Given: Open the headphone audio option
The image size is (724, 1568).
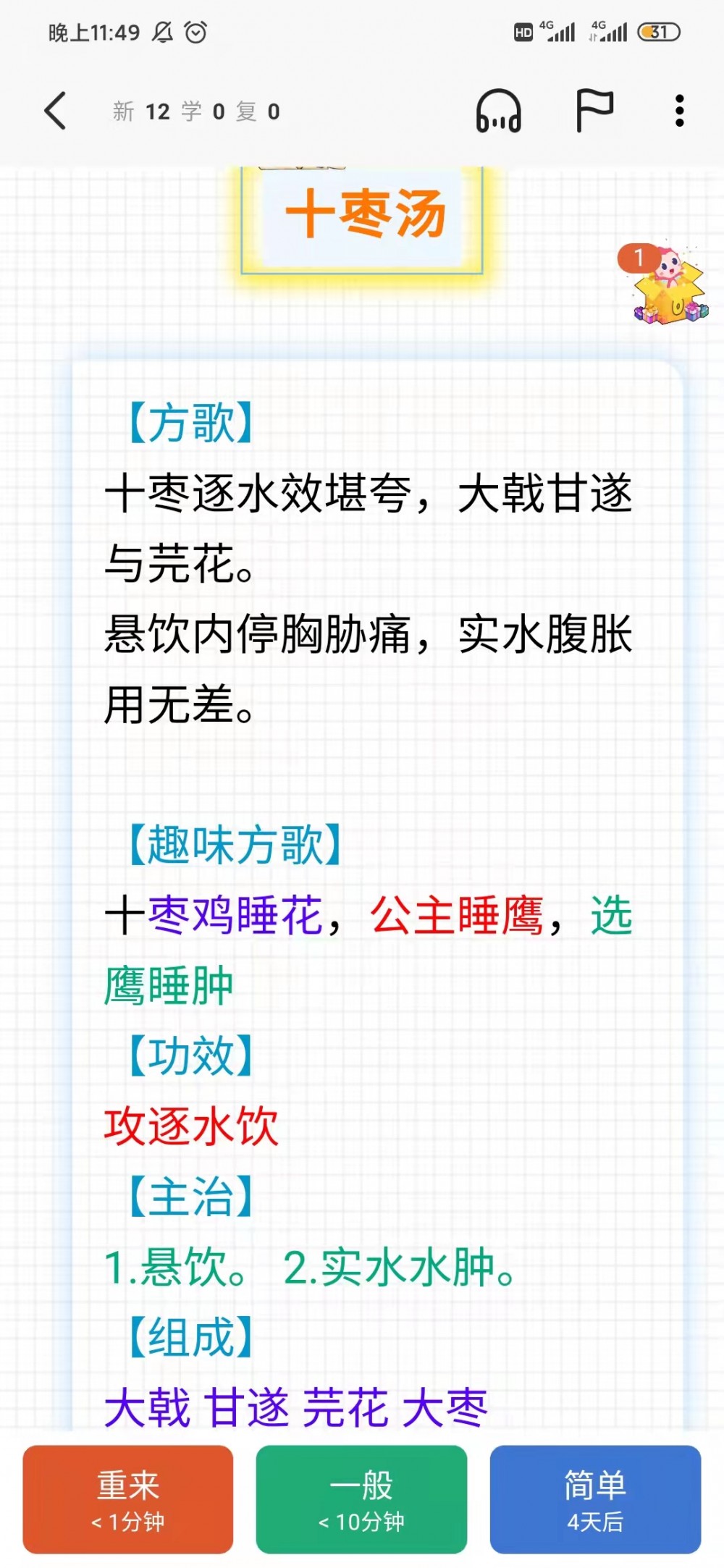Looking at the screenshot, I should coord(498,111).
